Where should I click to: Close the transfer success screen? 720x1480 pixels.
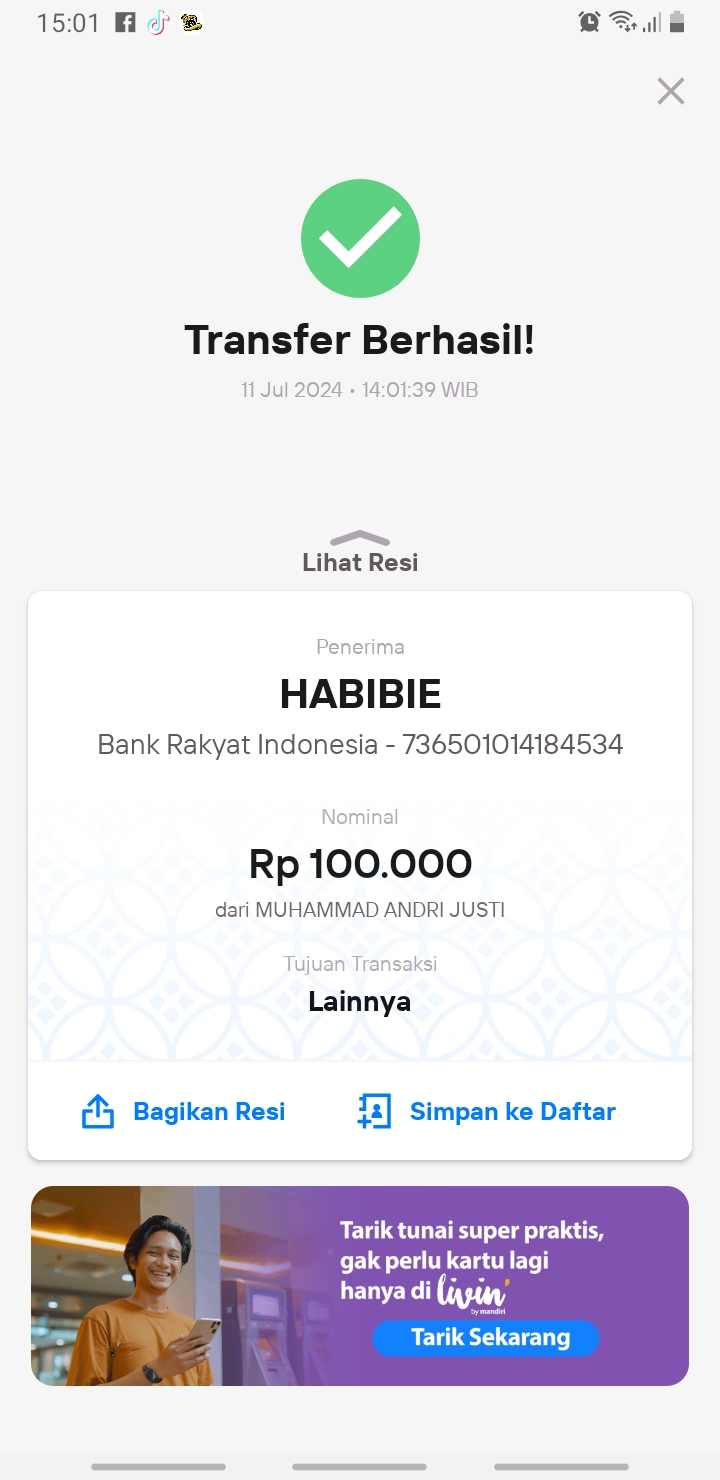point(670,91)
